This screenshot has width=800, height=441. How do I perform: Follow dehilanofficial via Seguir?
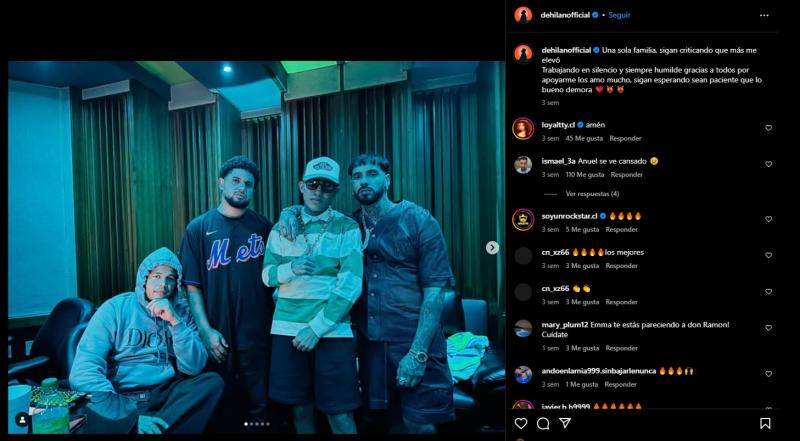[x=620, y=15]
